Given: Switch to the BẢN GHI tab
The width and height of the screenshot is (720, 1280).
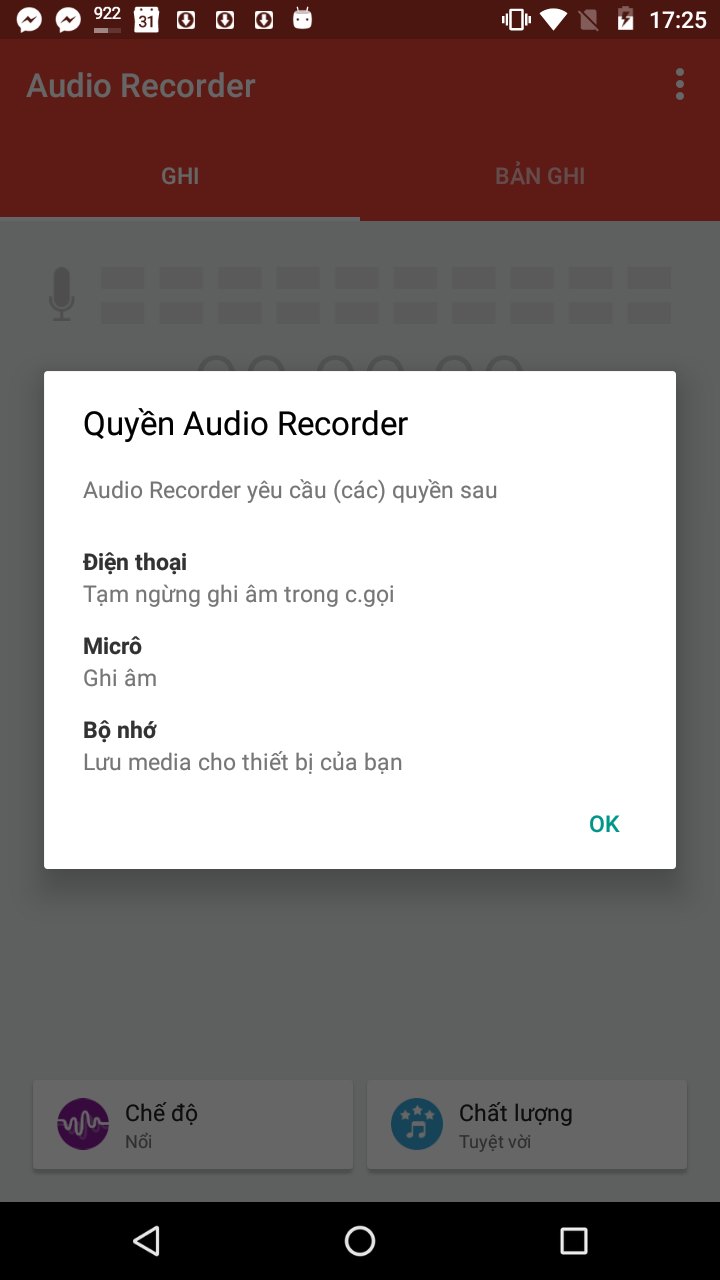Looking at the screenshot, I should click(x=540, y=176).
